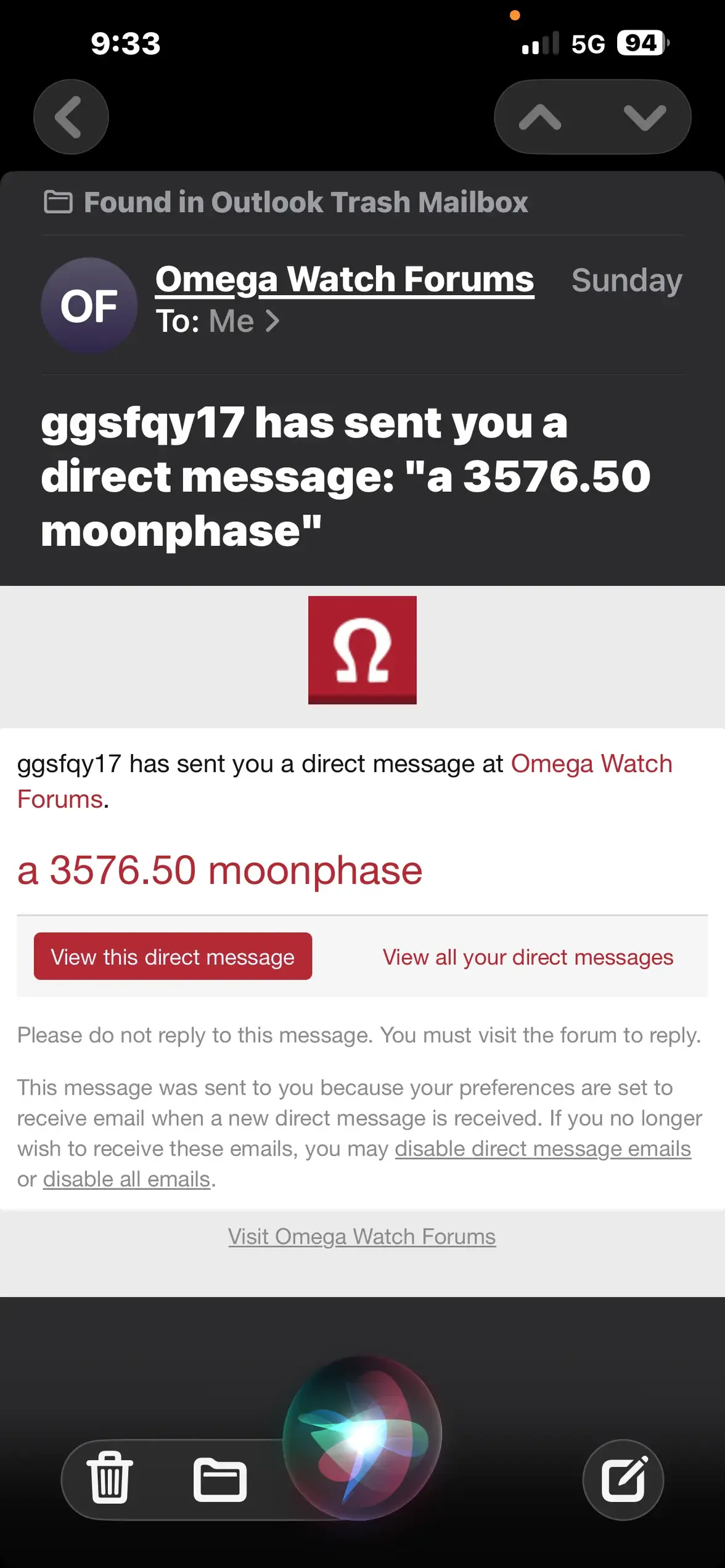Expand the To: Me recipient details
This screenshot has height=1568, width=725.
coord(218,321)
